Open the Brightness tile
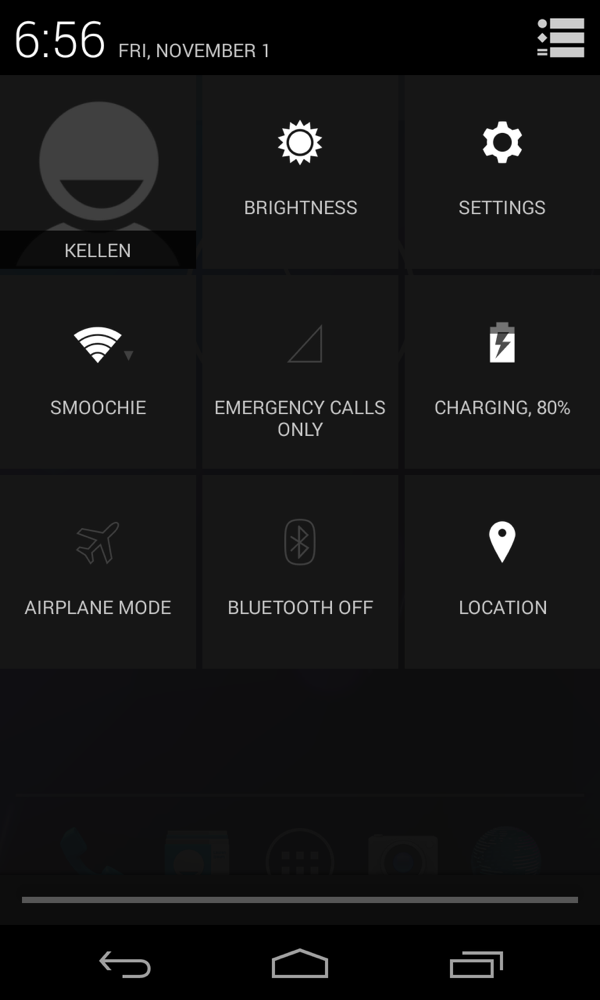This screenshot has width=600, height=1000. coord(300,172)
